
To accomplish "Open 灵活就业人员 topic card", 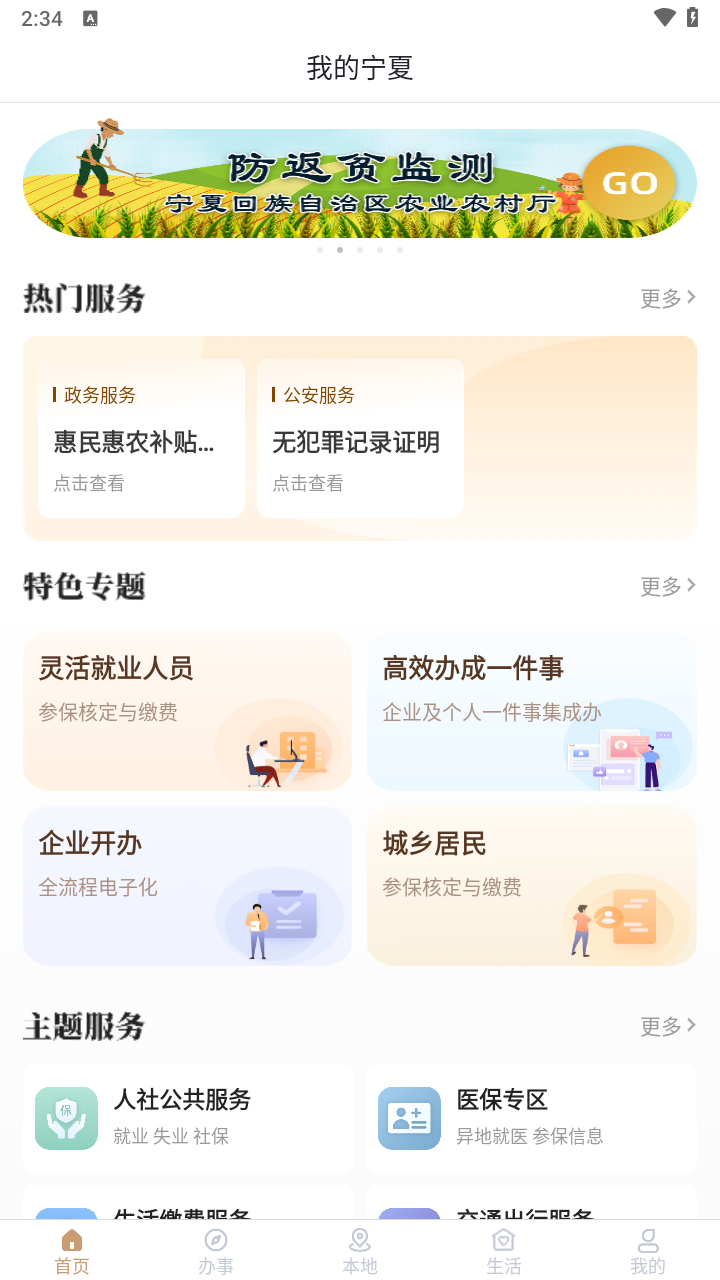I will [187, 711].
